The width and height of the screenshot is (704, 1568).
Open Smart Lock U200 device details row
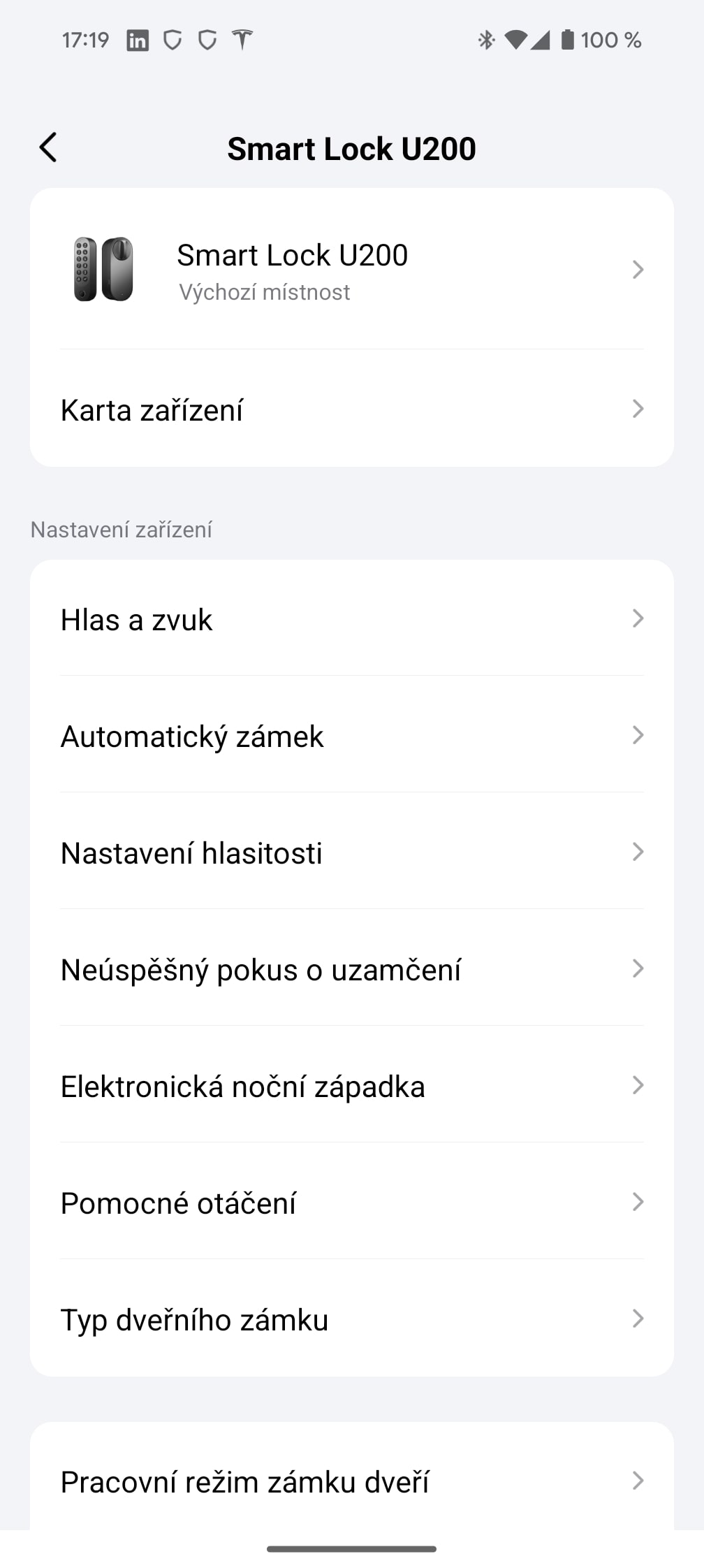(x=352, y=269)
